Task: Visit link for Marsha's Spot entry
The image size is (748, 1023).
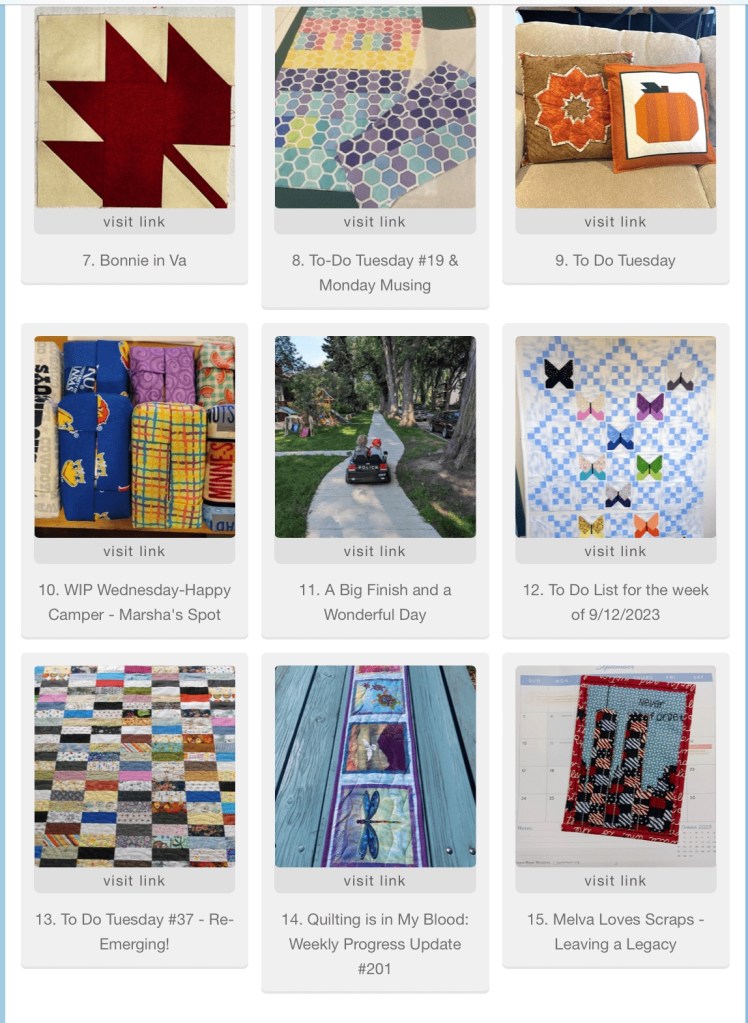Action: point(134,551)
